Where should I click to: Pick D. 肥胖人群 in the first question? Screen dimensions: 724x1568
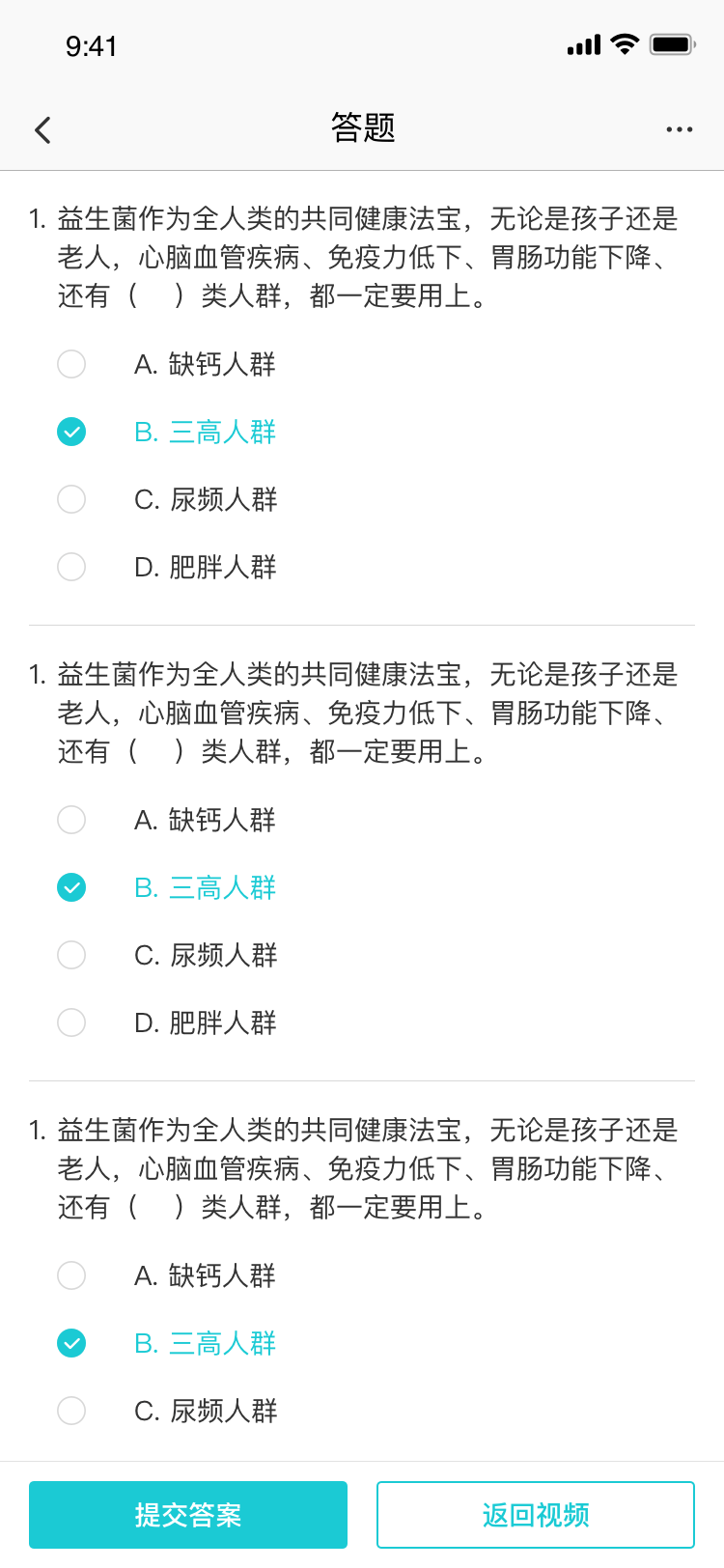click(71, 567)
